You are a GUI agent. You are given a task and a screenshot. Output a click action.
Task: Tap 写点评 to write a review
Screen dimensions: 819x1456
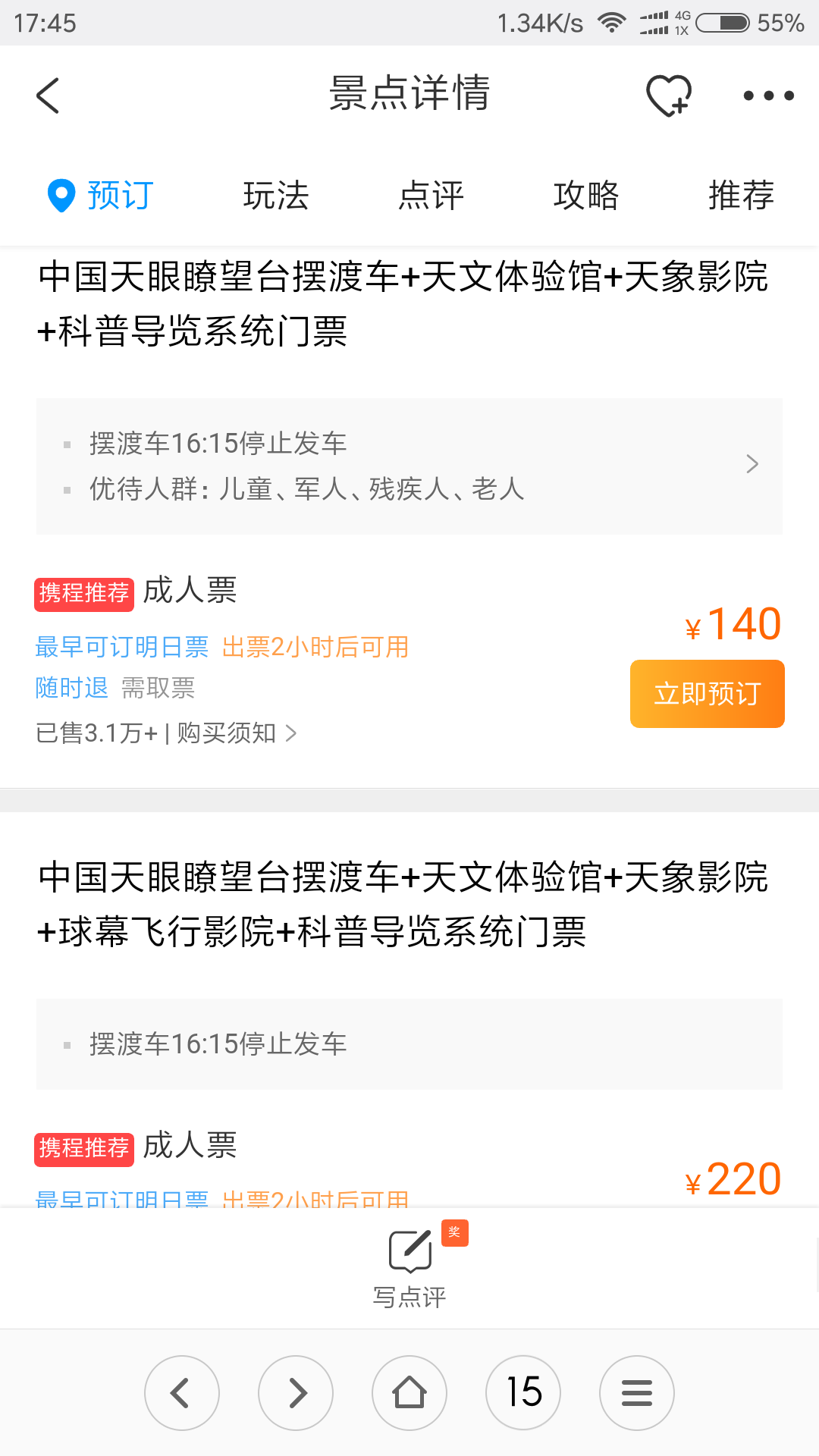pyautogui.click(x=409, y=1266)
